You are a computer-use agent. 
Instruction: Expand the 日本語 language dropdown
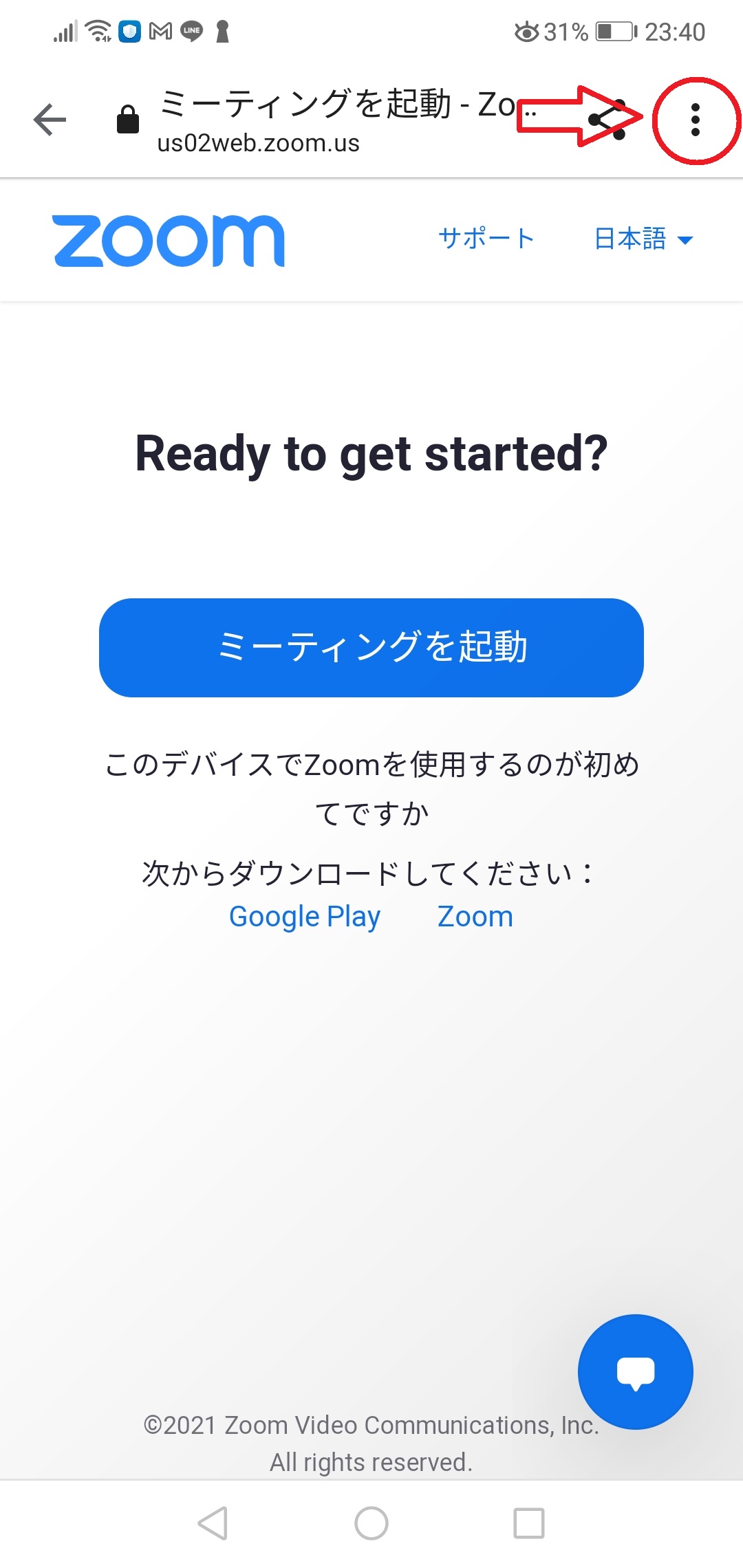644,239
